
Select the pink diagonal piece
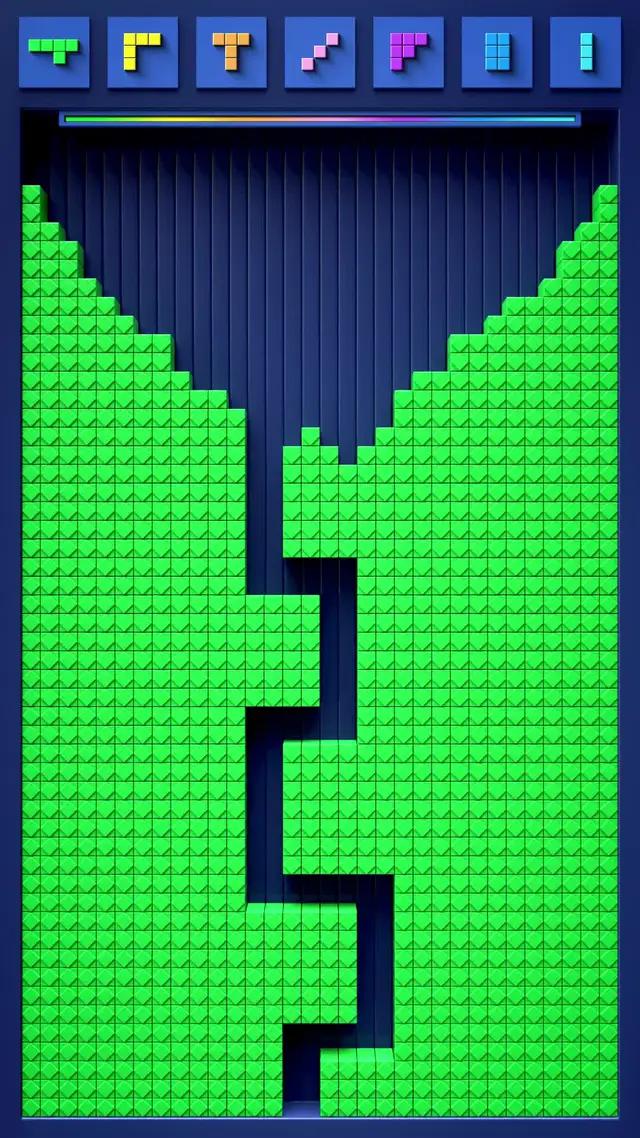point(320,51)
